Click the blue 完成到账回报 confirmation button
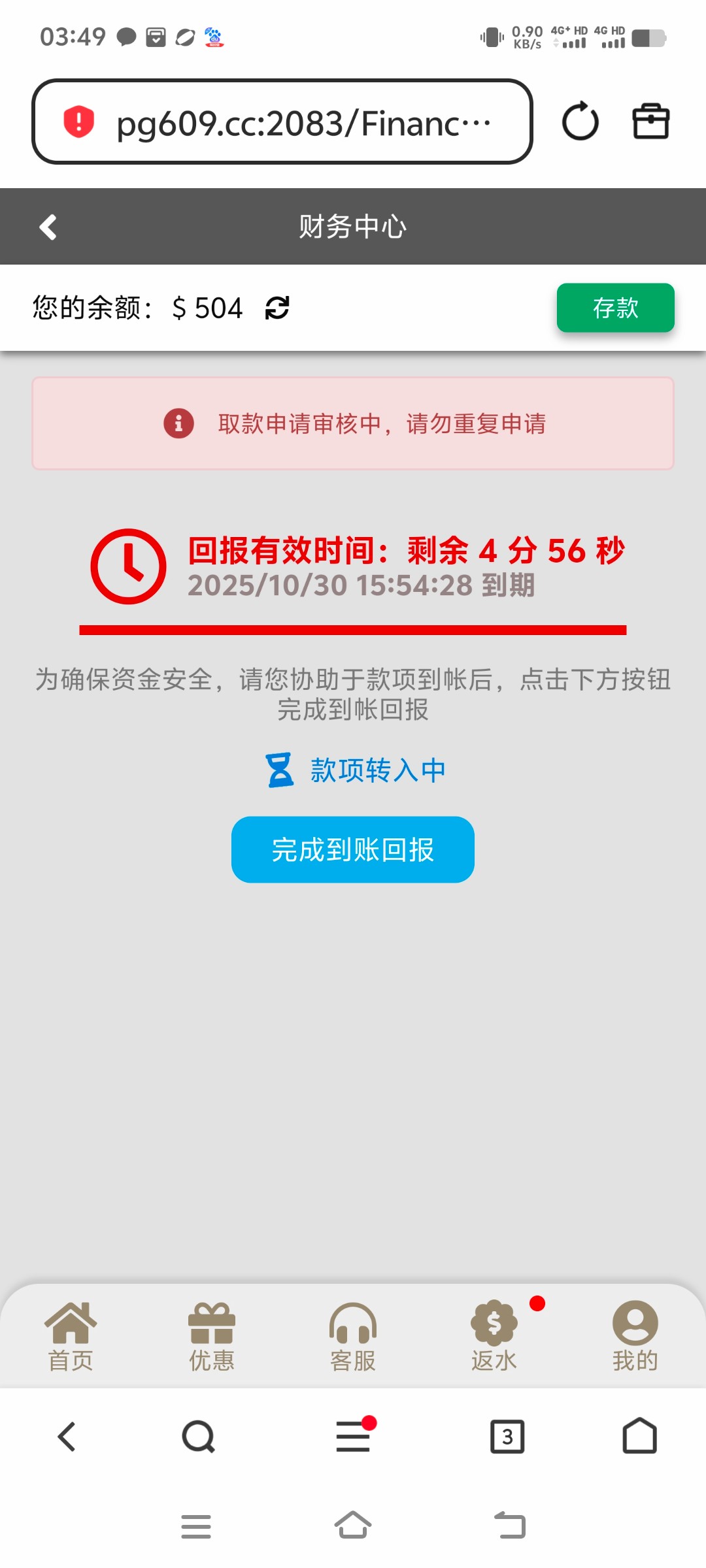The width and height of the screenshot is (706, 1568). click(x=352, y=849)
